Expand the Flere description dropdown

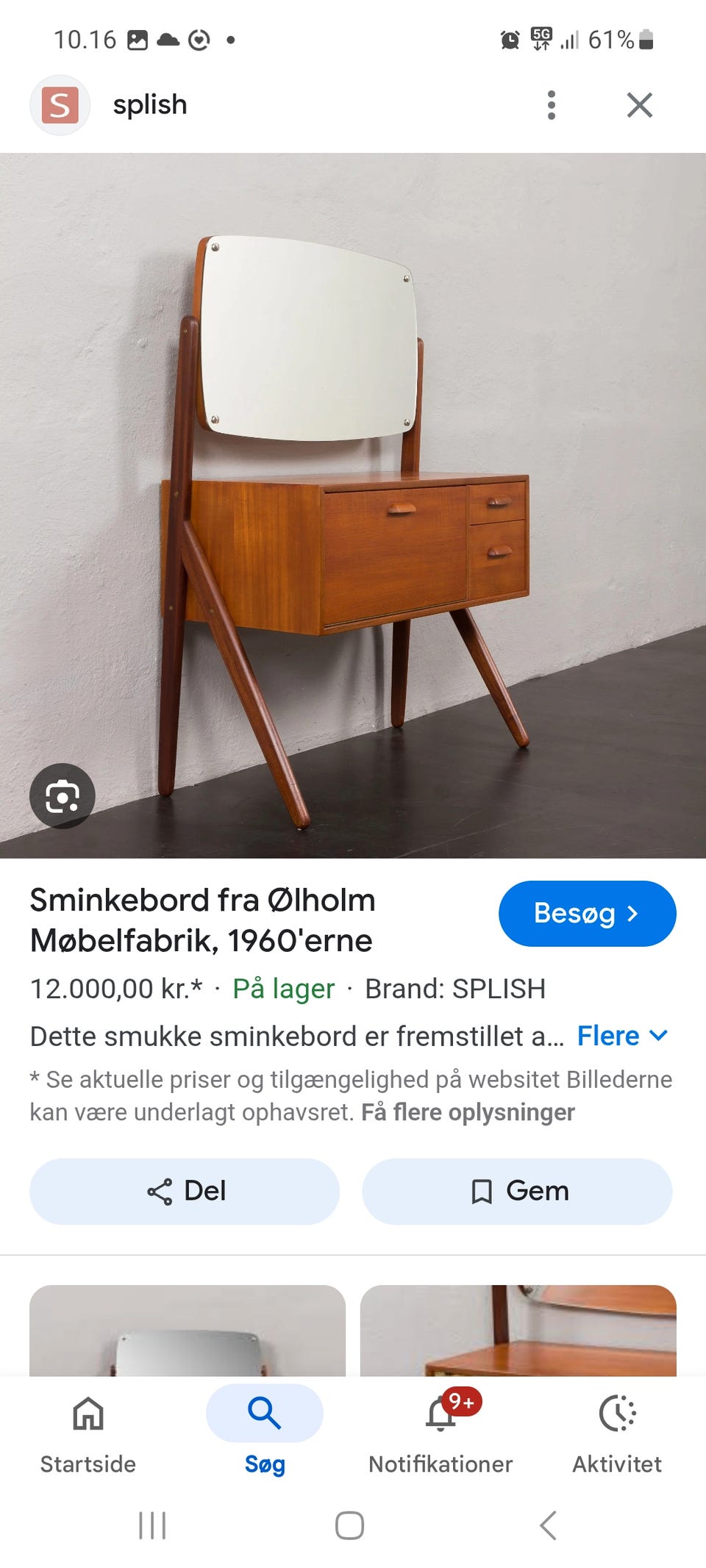pos(622,1036)
